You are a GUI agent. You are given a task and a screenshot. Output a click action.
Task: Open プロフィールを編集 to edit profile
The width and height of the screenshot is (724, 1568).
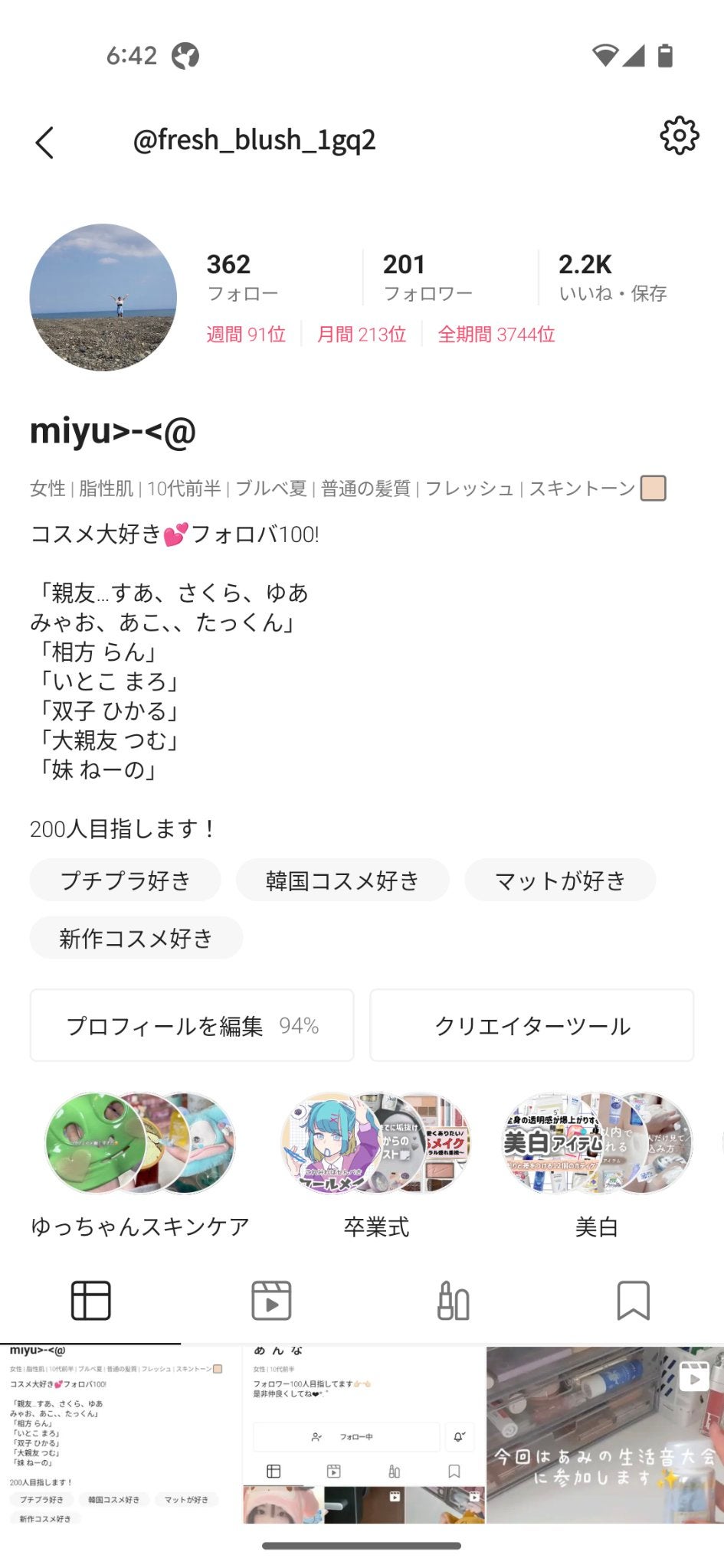click(x=191, y=1026)
